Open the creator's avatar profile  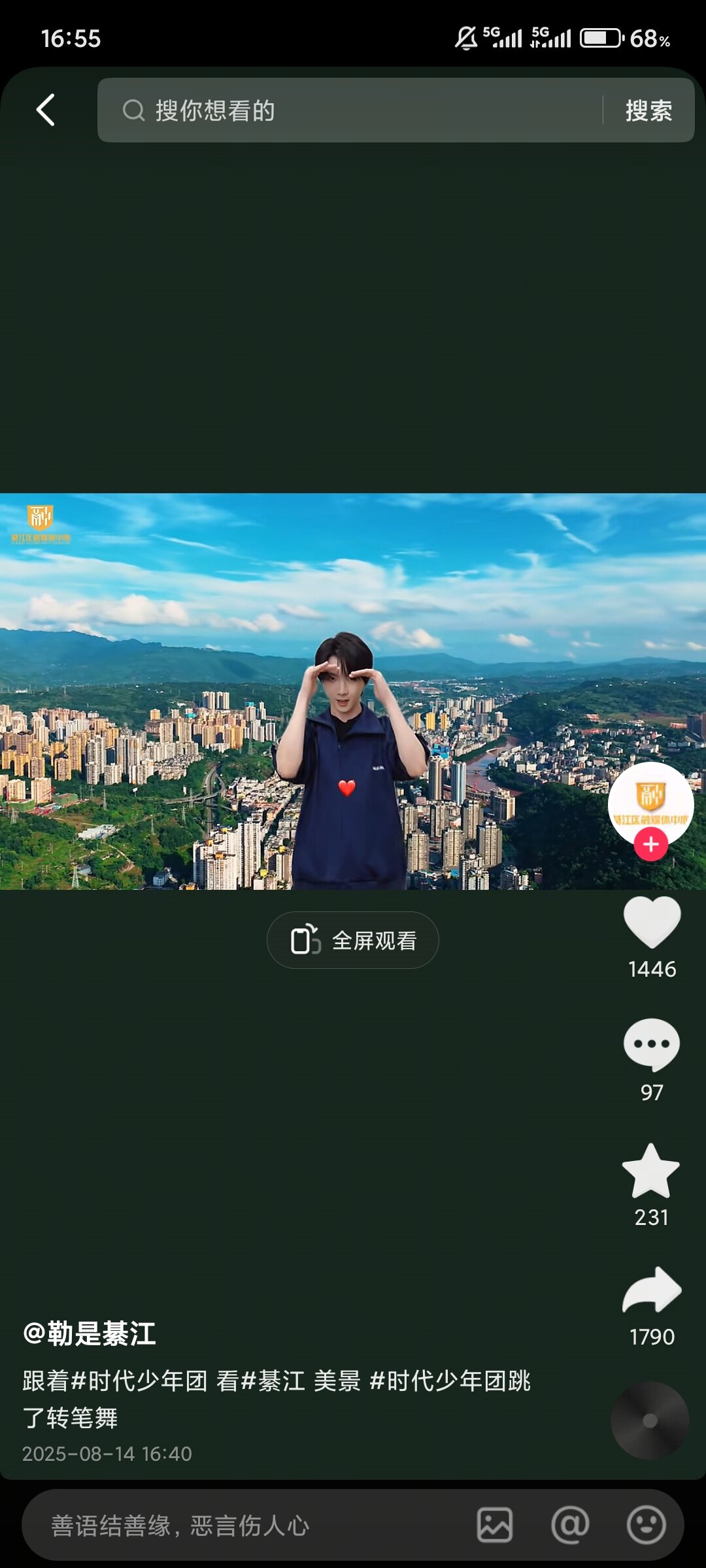[650, 802]
